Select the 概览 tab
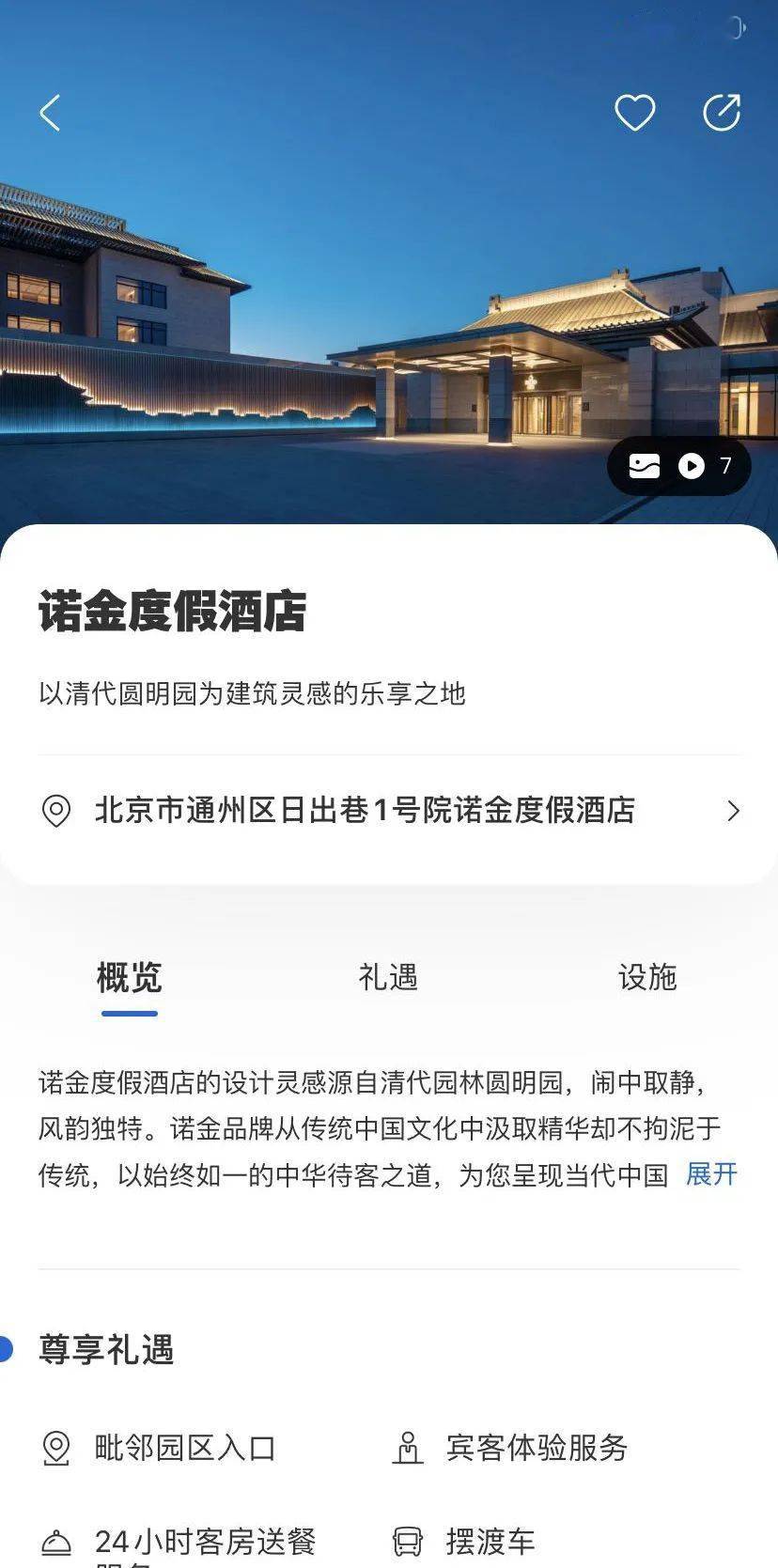Screen dimensions: 778x1568 pos(130,977)
